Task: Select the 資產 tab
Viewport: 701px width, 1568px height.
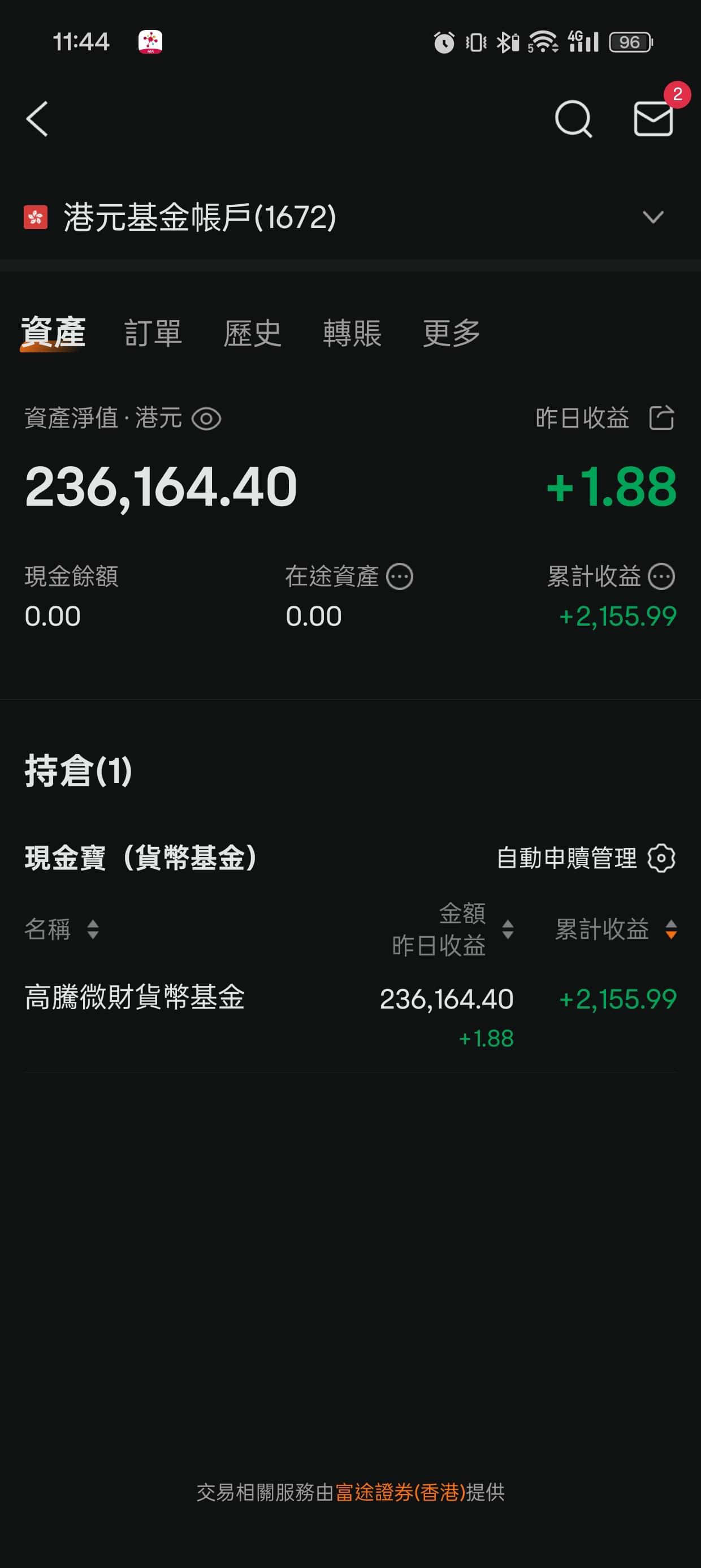Action: pos(54,333)
